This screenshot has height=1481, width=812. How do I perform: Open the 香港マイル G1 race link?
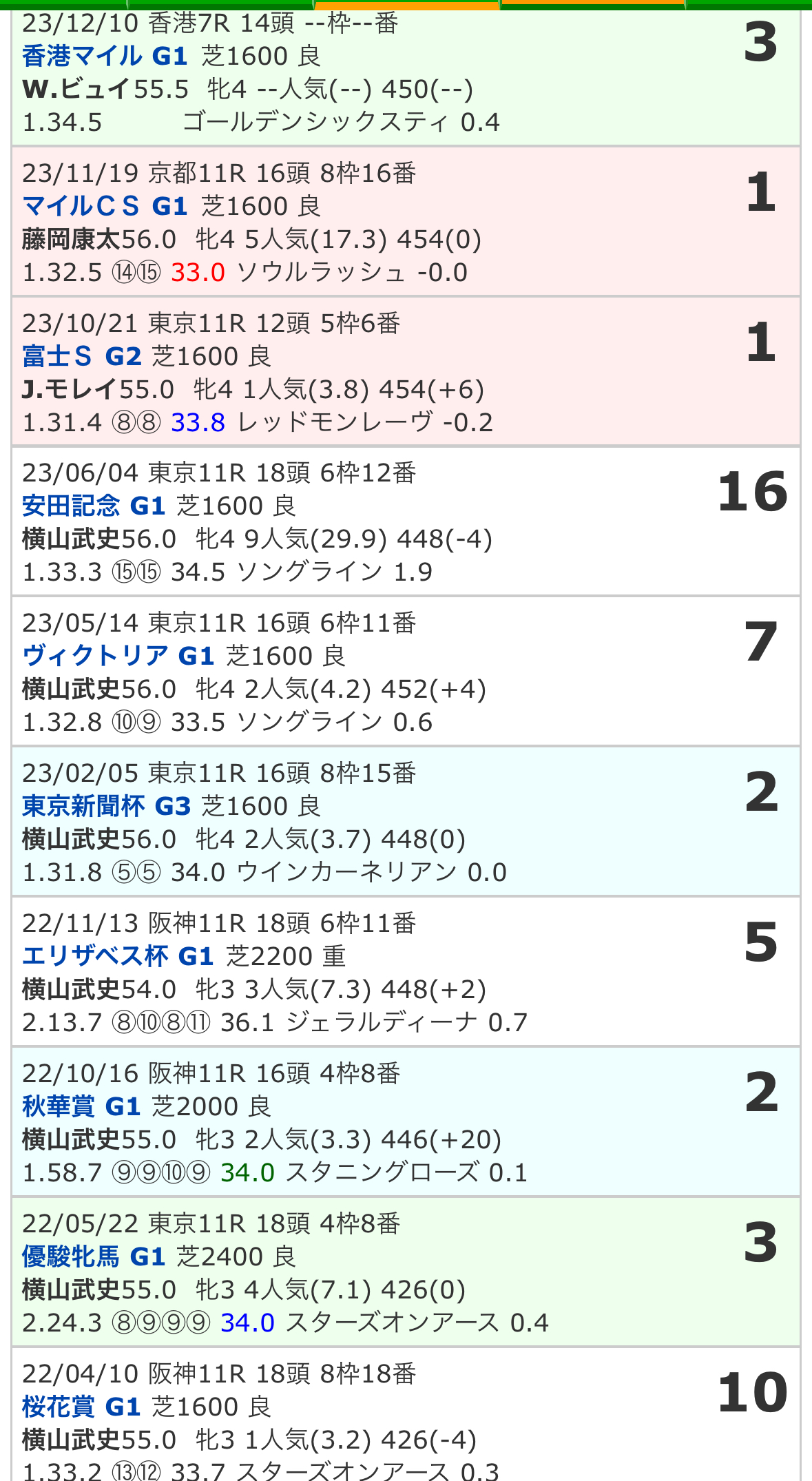point(105,56)
